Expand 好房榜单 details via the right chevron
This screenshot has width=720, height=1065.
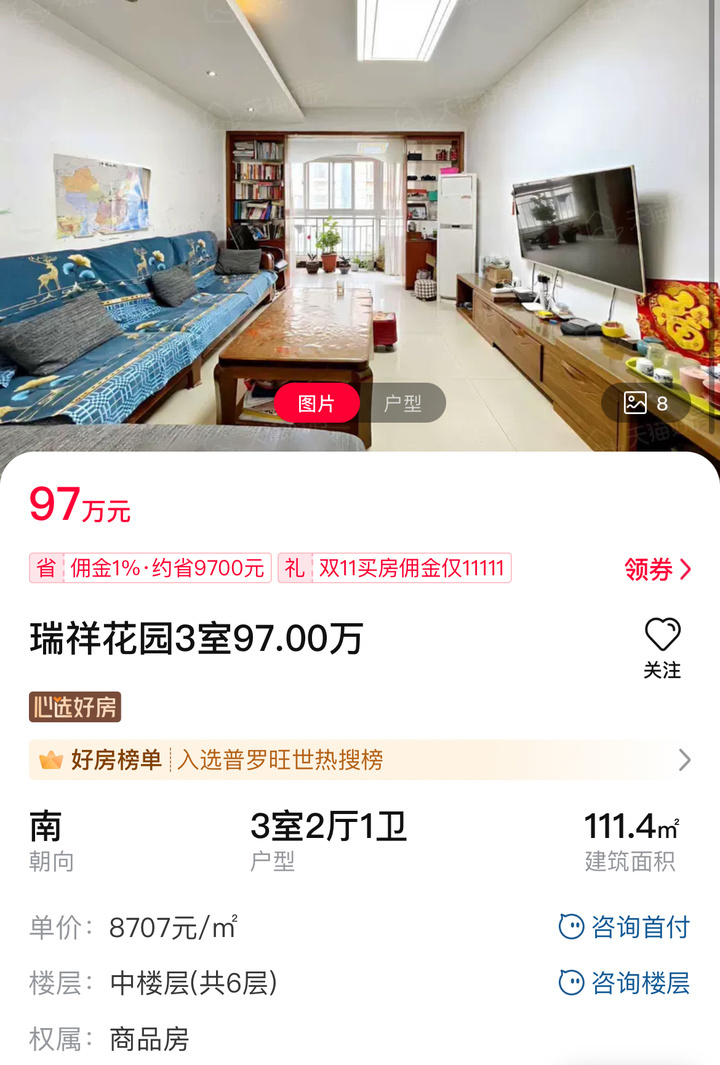click(684, 761)
